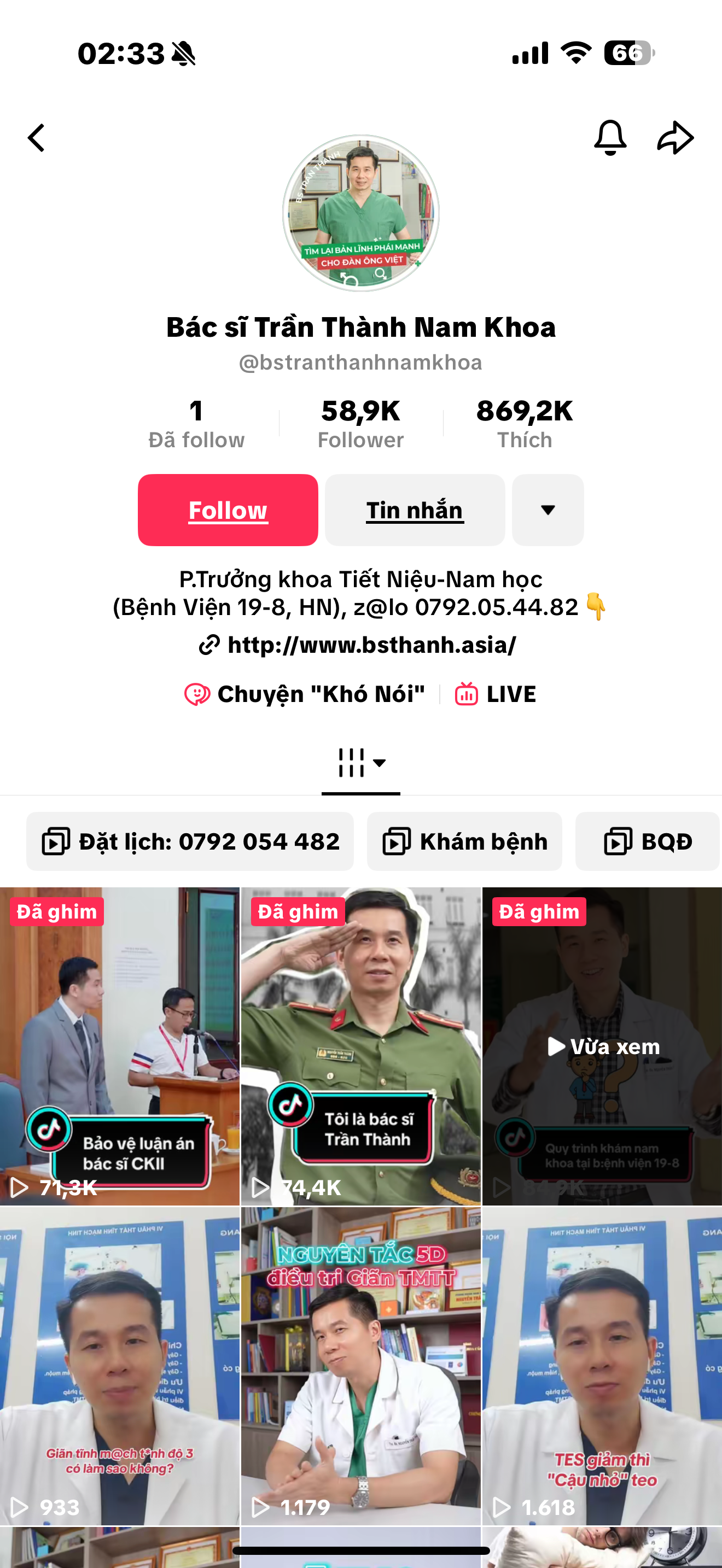
Task: Expand the suggested accounts dropdown arrow
Action: pyautogui.click(x=548, y=510)
